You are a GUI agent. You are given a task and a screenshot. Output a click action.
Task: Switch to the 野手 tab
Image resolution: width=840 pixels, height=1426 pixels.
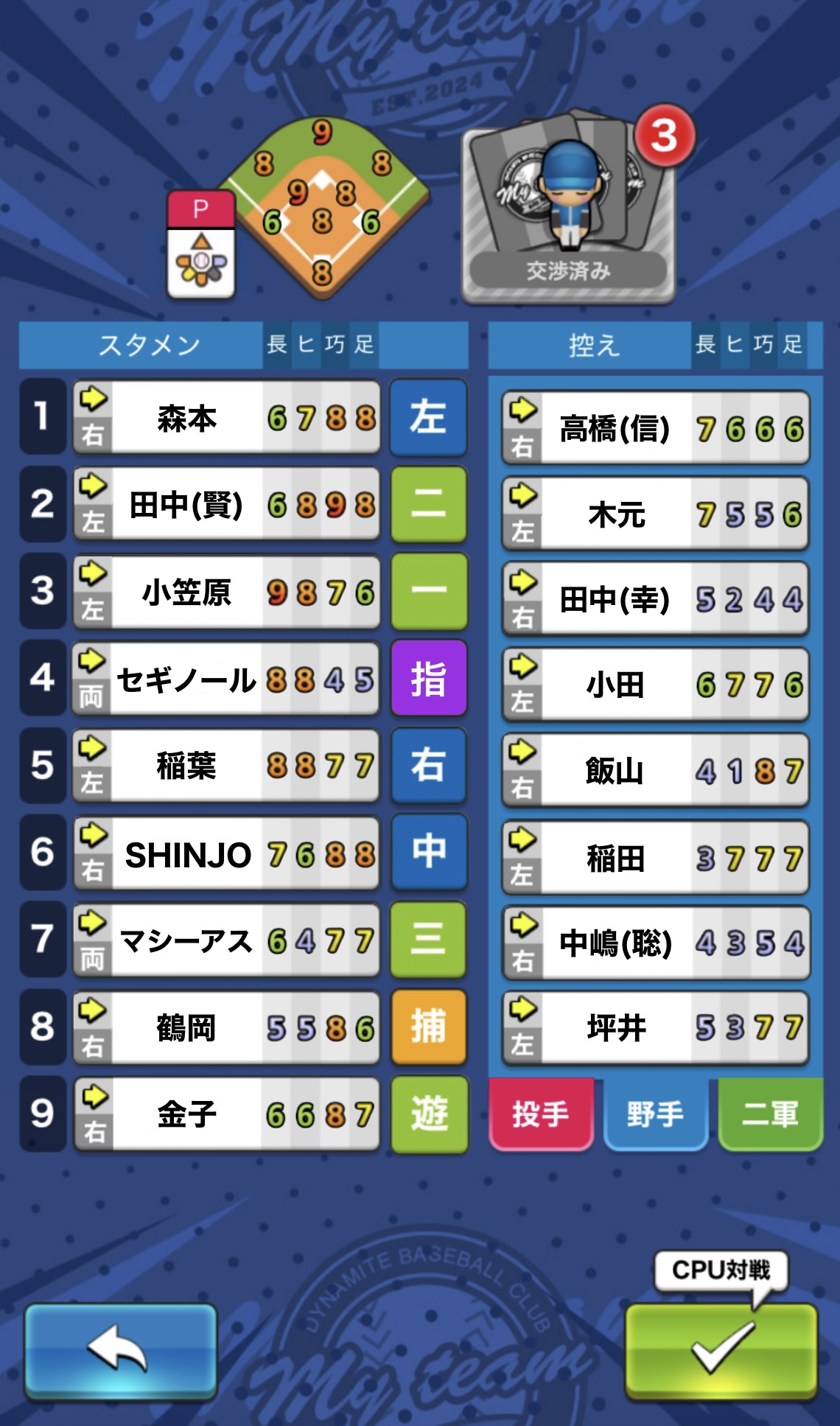pyautogui.click(x=655, y=1114)
